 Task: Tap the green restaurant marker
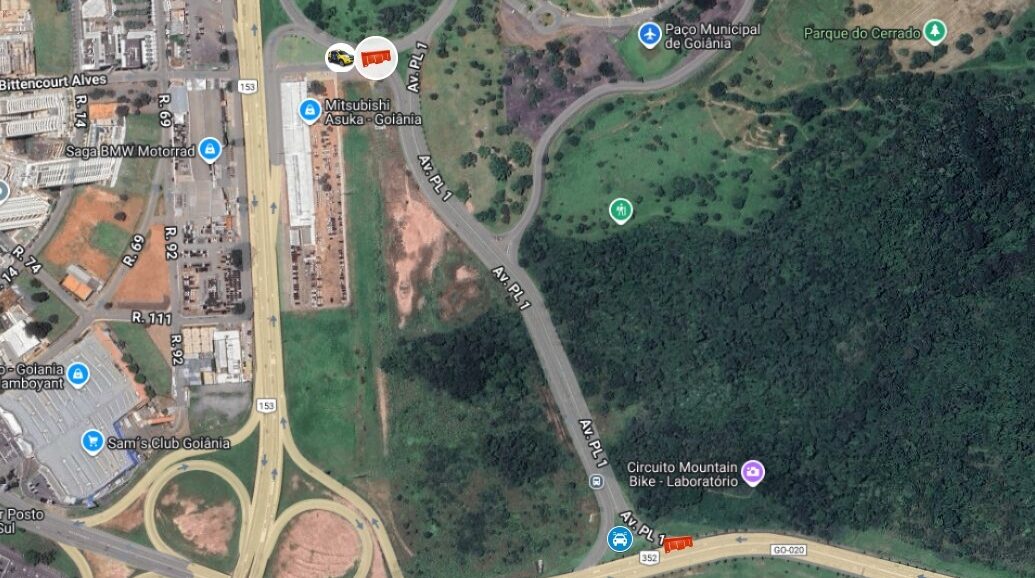coord(621,210)
